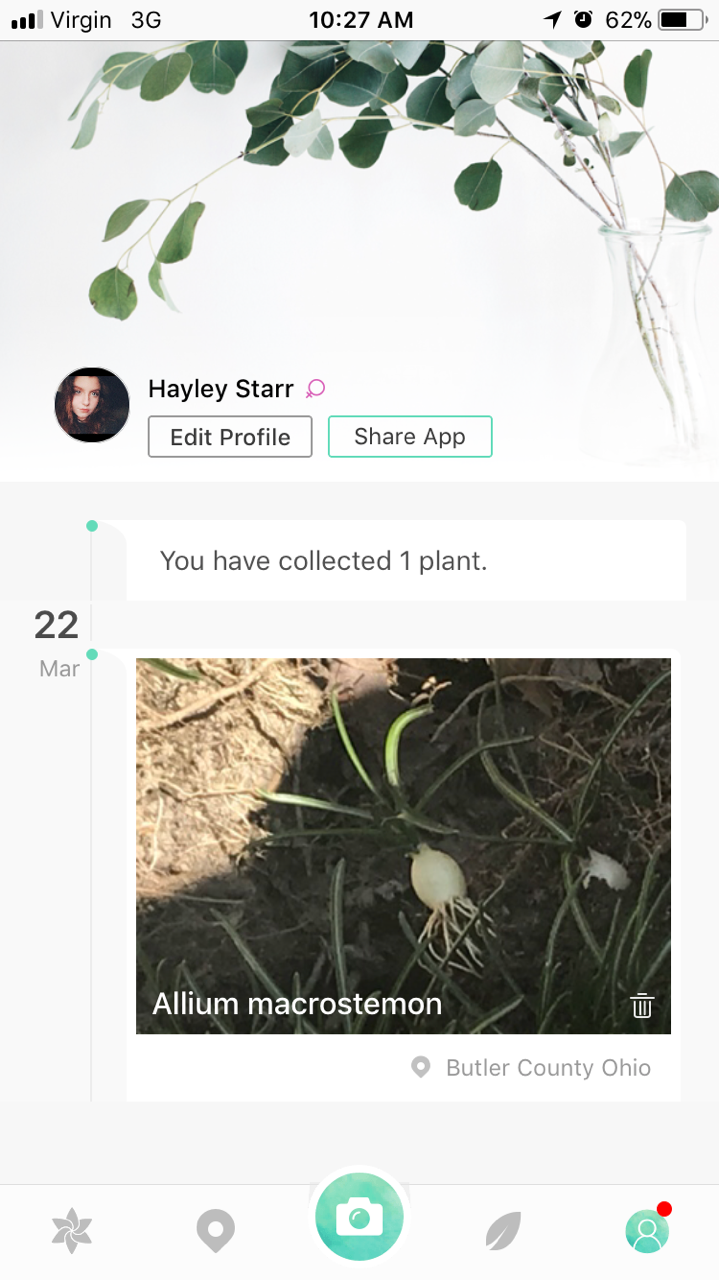Open the camera to identify a plant
The image size is (719, 1280).
click(359, 1217)
